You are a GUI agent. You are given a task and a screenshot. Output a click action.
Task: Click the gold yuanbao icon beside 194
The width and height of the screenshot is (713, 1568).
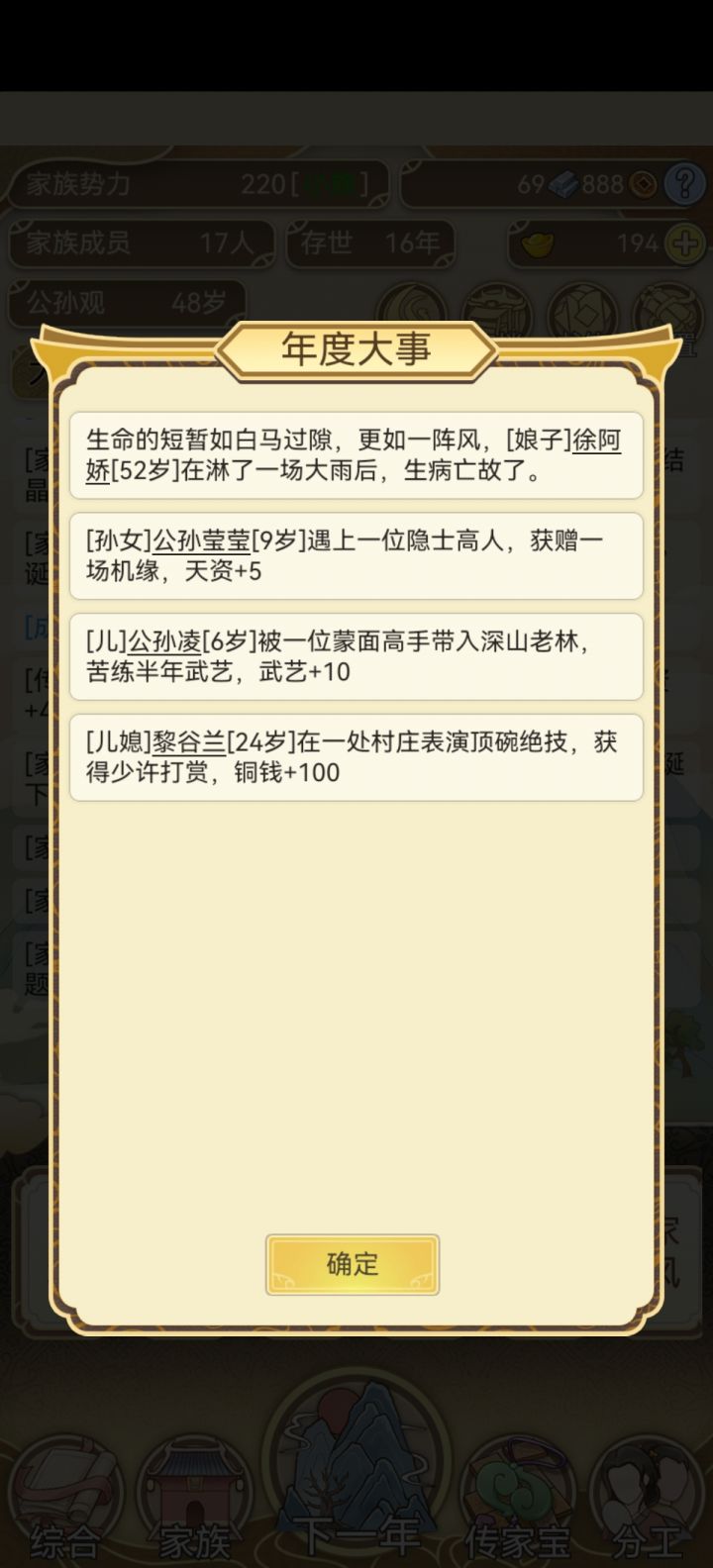click(x=536, y=244)
